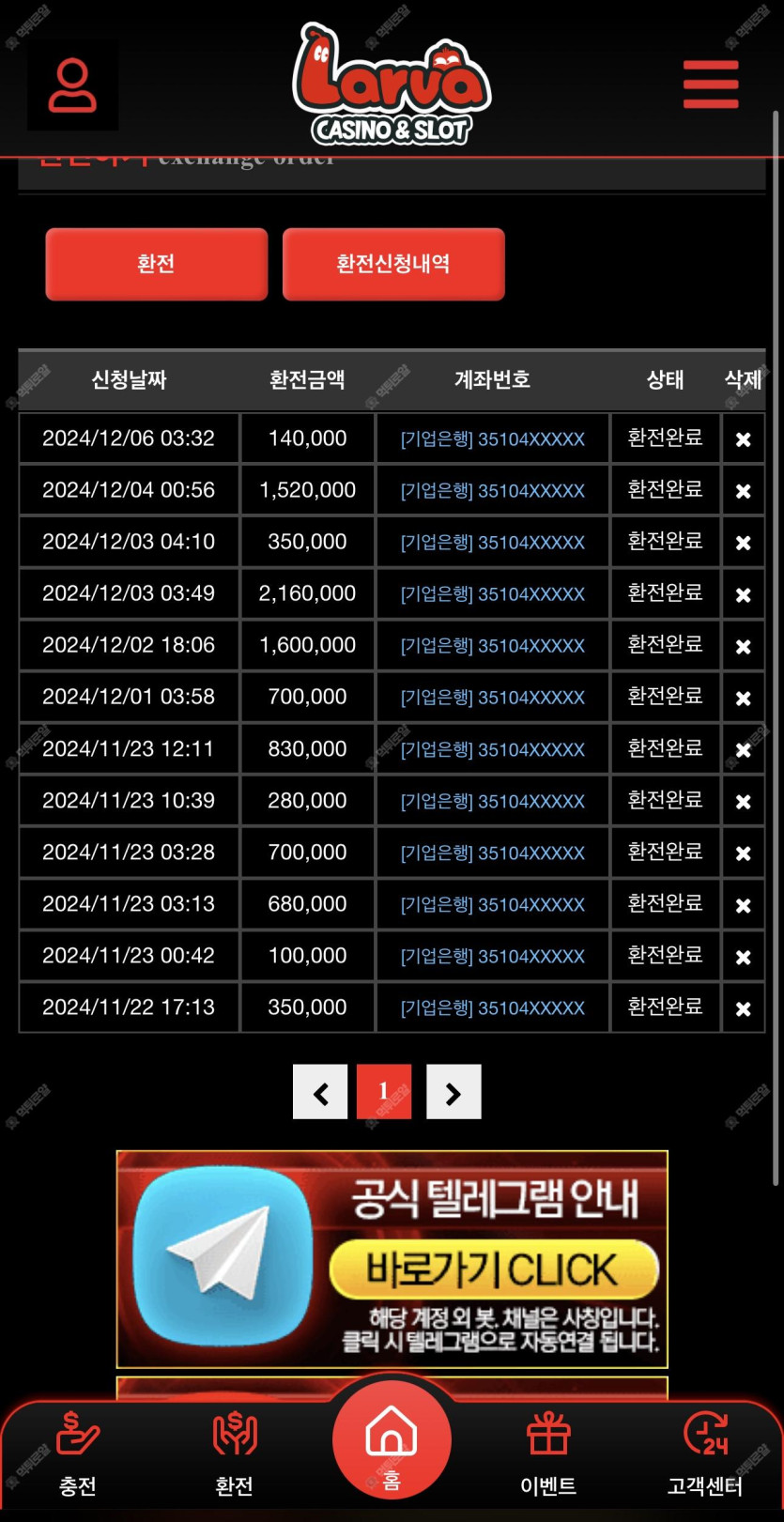Switch to the 환전 bottom tab
Viewport: 784px width, 1522px height.
(x=234, y=1454)
